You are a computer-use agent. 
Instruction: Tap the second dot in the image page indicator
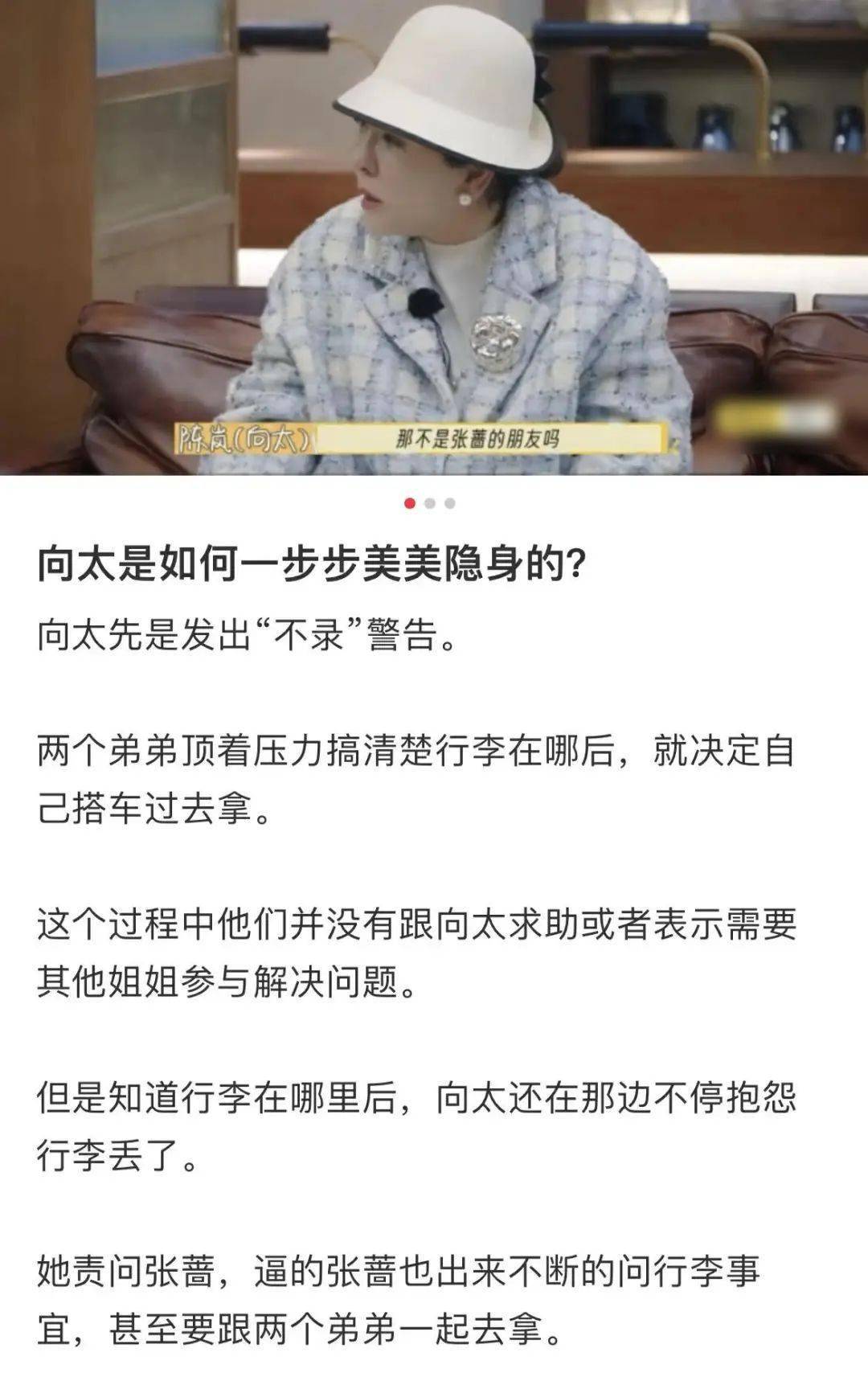430,503
